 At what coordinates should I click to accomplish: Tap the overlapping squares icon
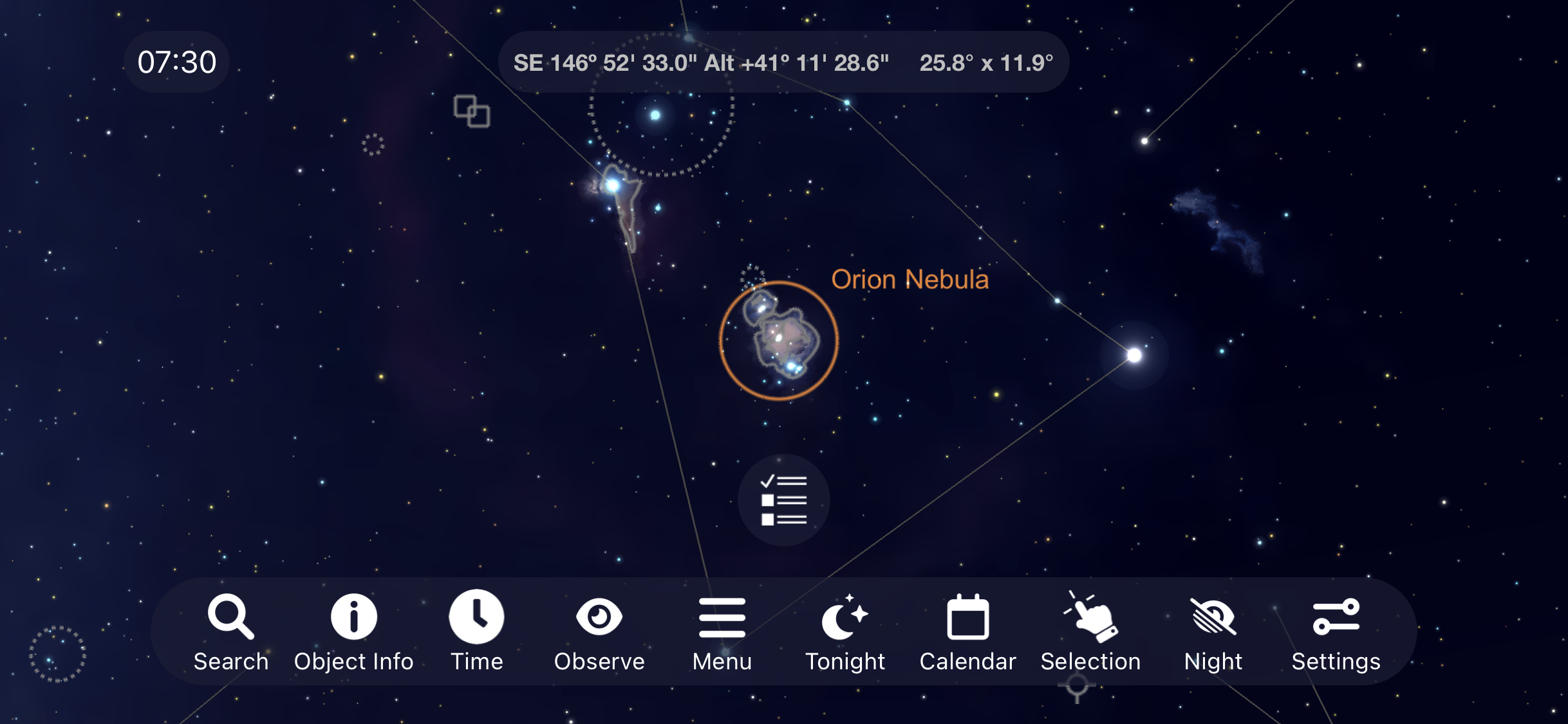pyautogui.click(x=472, y=111)
